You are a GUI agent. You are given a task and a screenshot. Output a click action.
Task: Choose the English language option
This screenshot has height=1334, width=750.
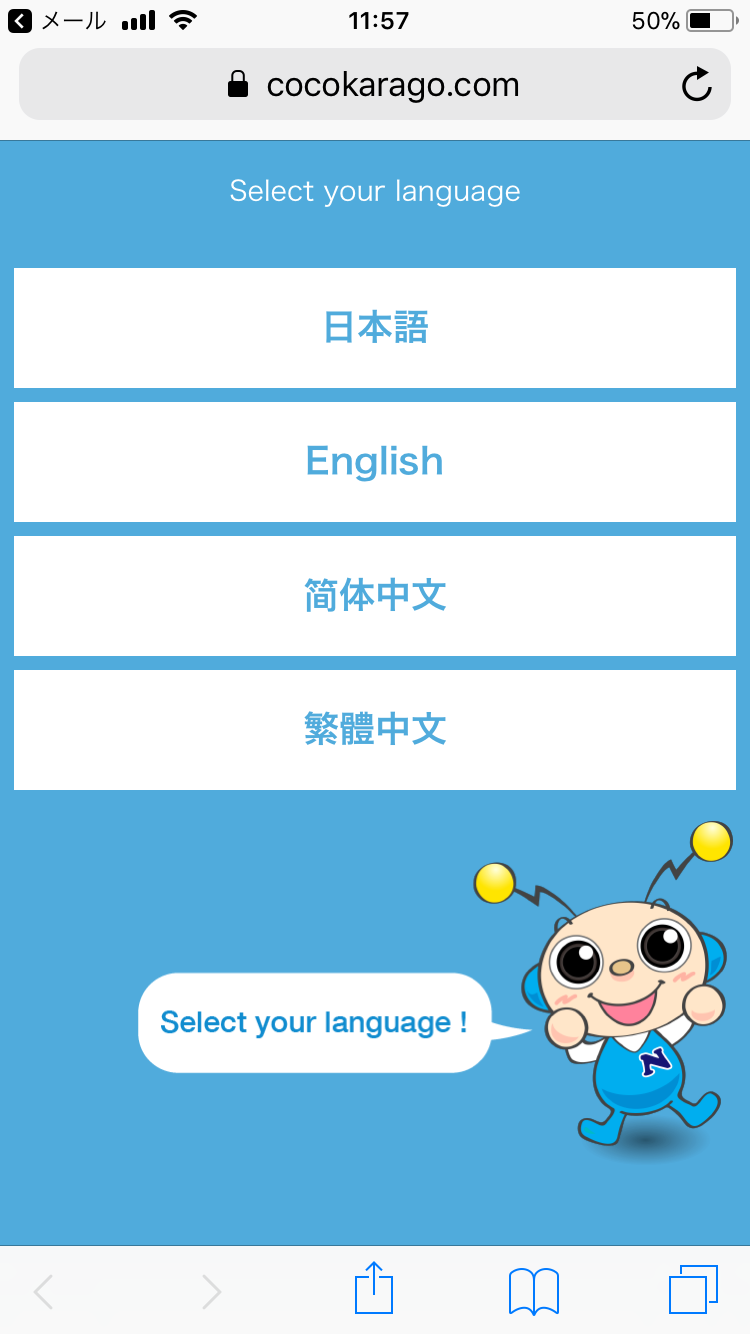375,462
